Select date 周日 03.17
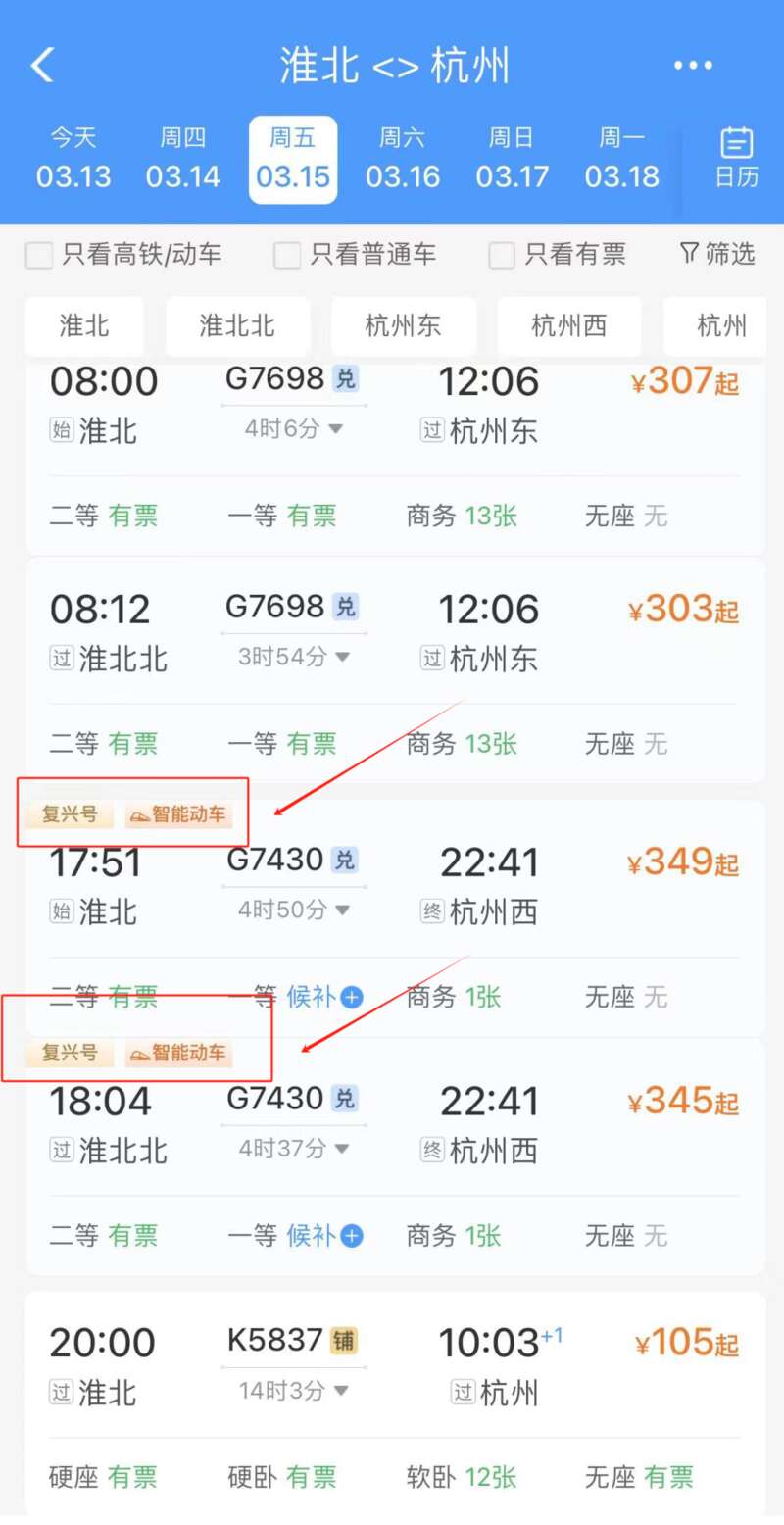This screenshot has height=1525, width=784. click(513, 159)
